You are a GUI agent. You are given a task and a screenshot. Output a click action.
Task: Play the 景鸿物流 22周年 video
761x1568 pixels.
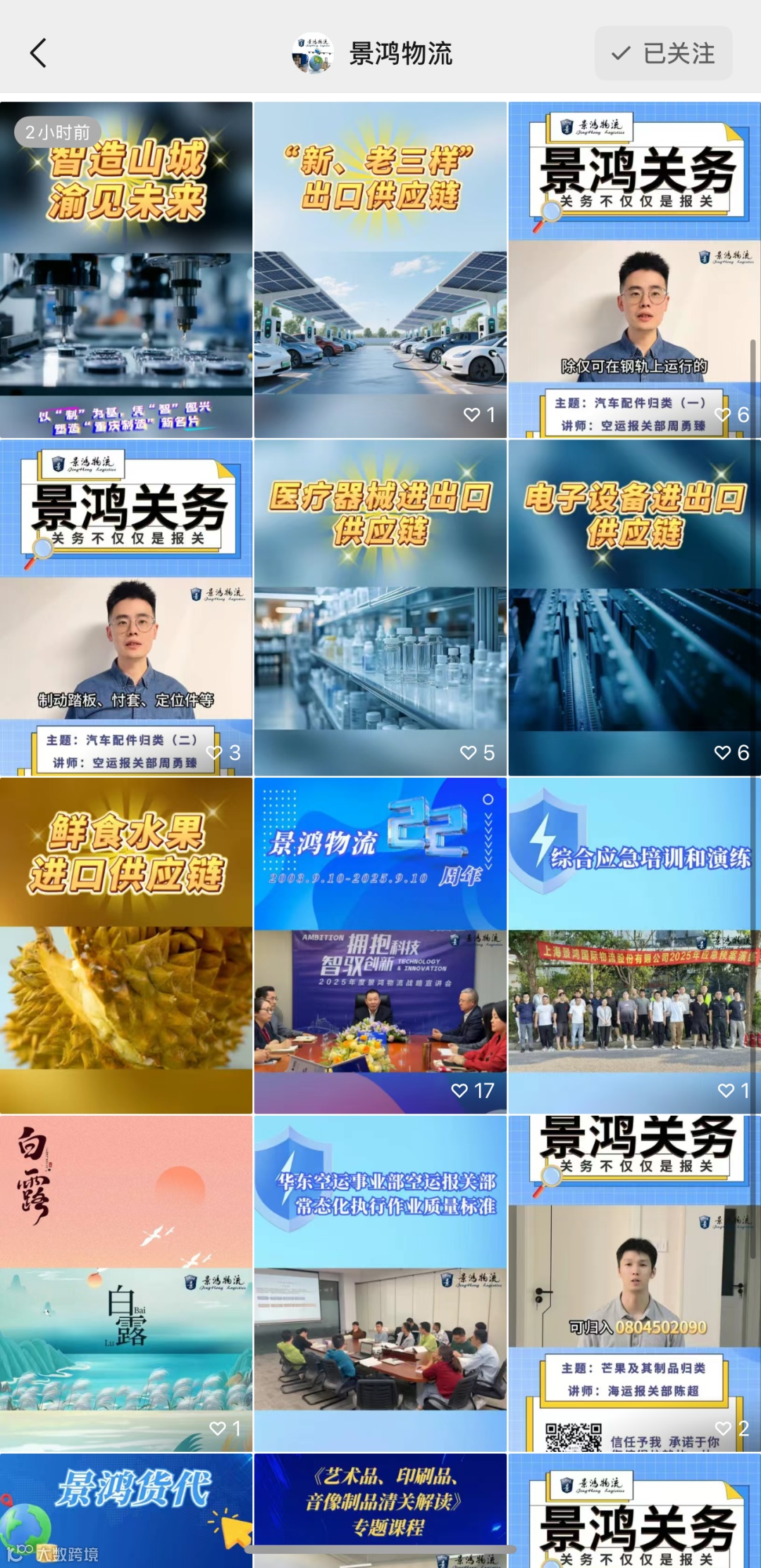coord(380,945)
